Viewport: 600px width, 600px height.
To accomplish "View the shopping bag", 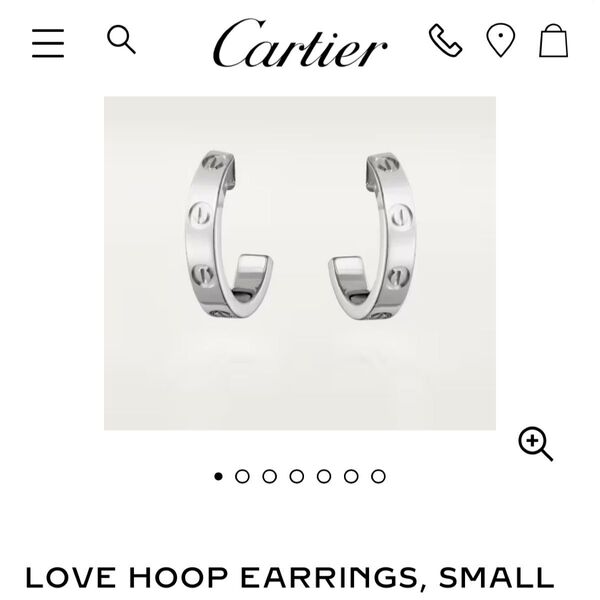I will [553, 41].
